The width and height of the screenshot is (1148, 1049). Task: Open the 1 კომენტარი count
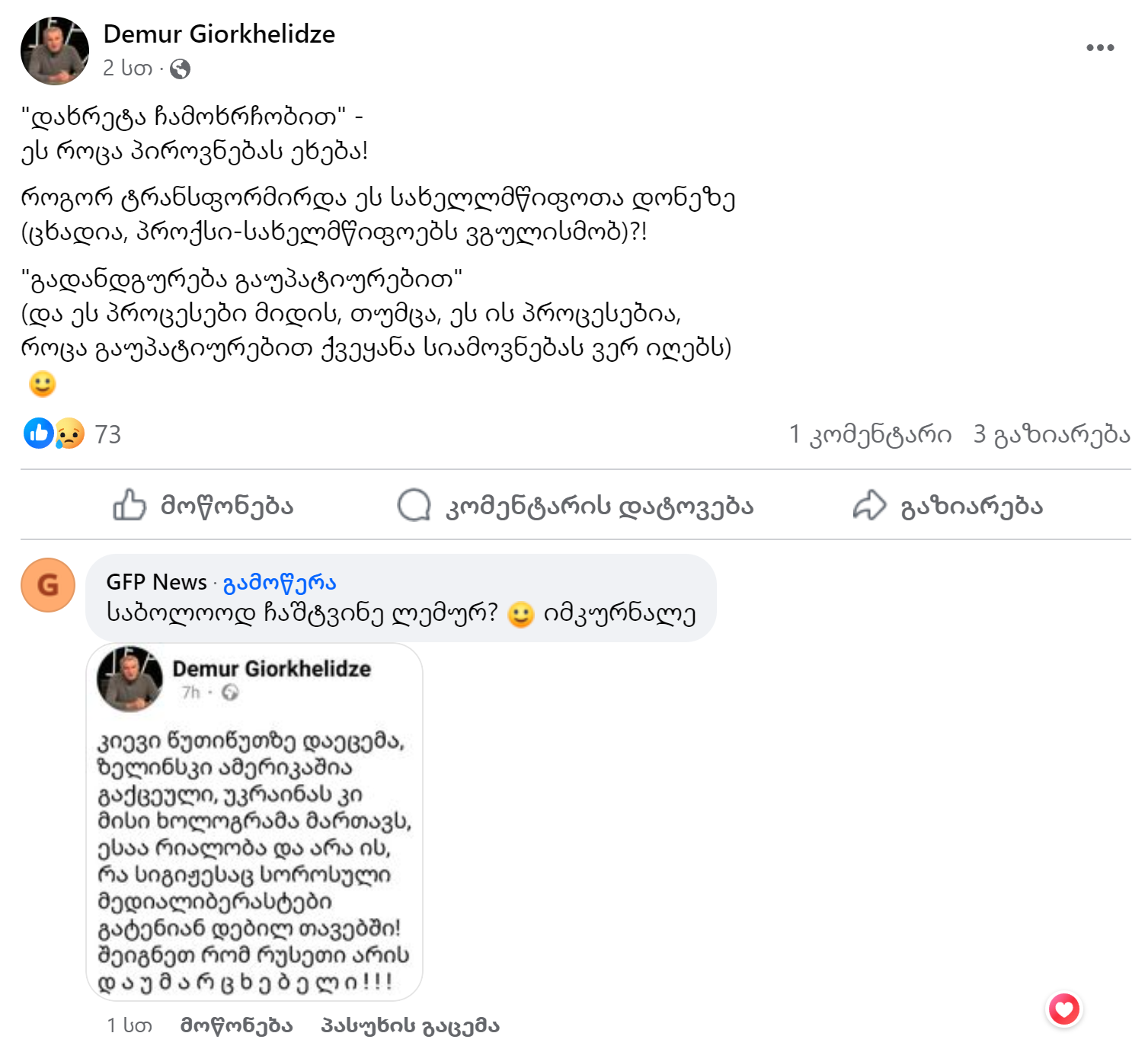pos(870,434)
